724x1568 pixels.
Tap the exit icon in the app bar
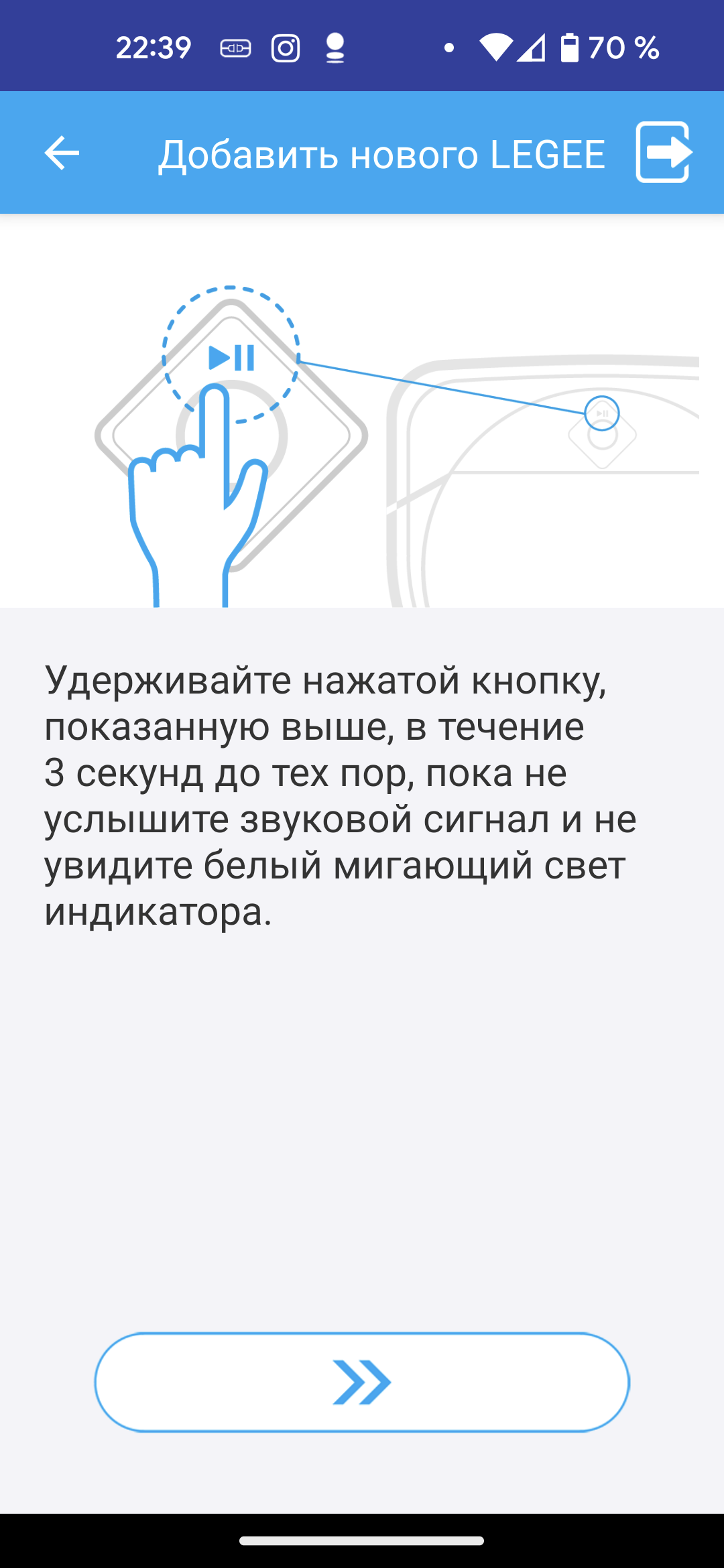pyautogui.click(x=664, y=152)
